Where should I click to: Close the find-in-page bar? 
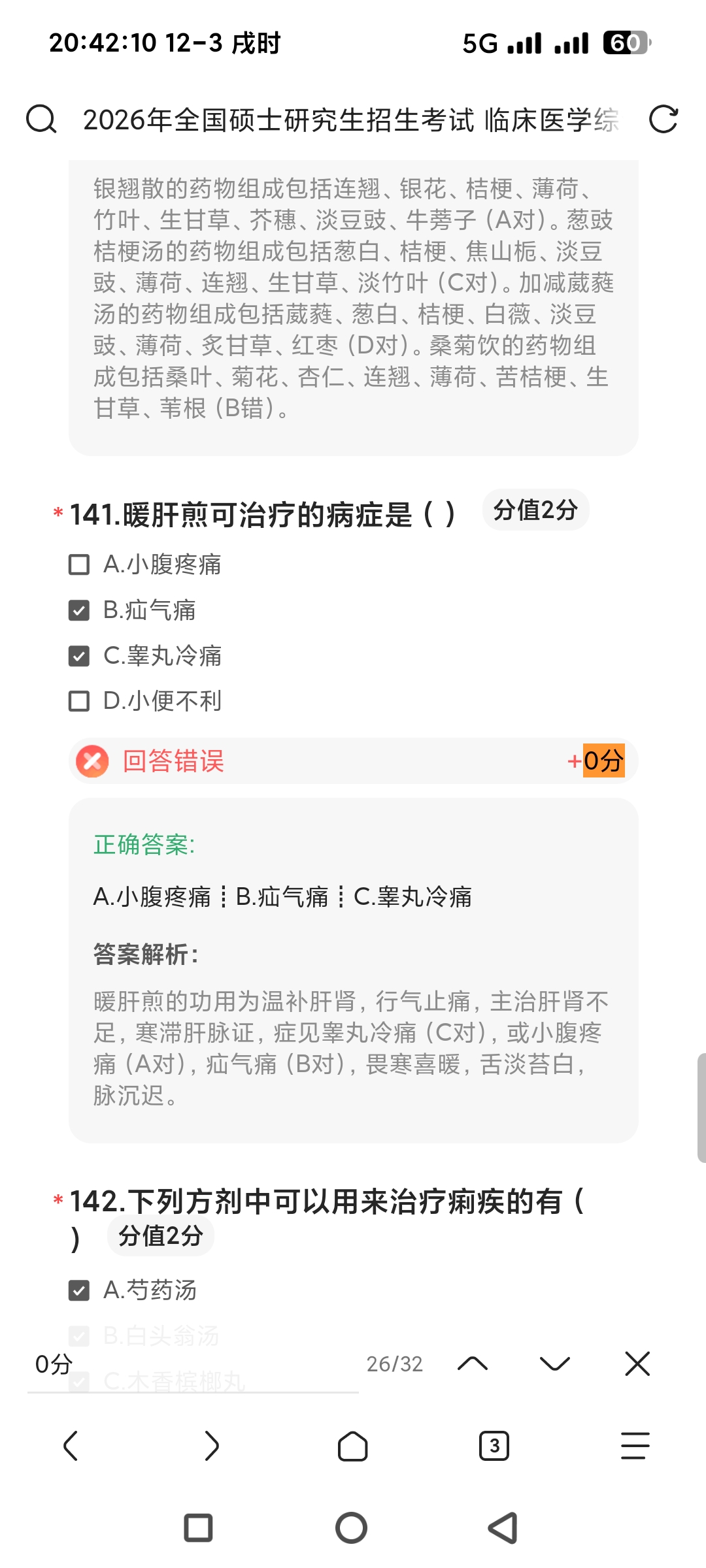pos(637,1364)
